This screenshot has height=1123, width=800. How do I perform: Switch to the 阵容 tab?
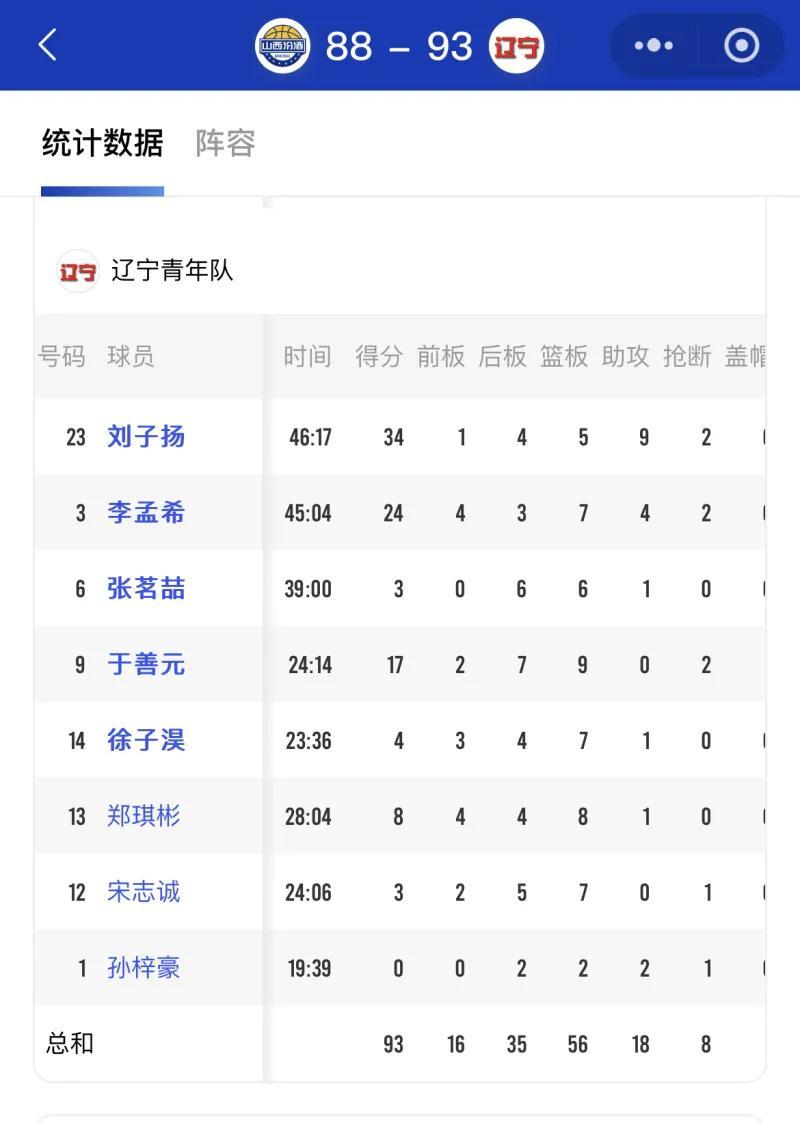click(x=225, y=143)
